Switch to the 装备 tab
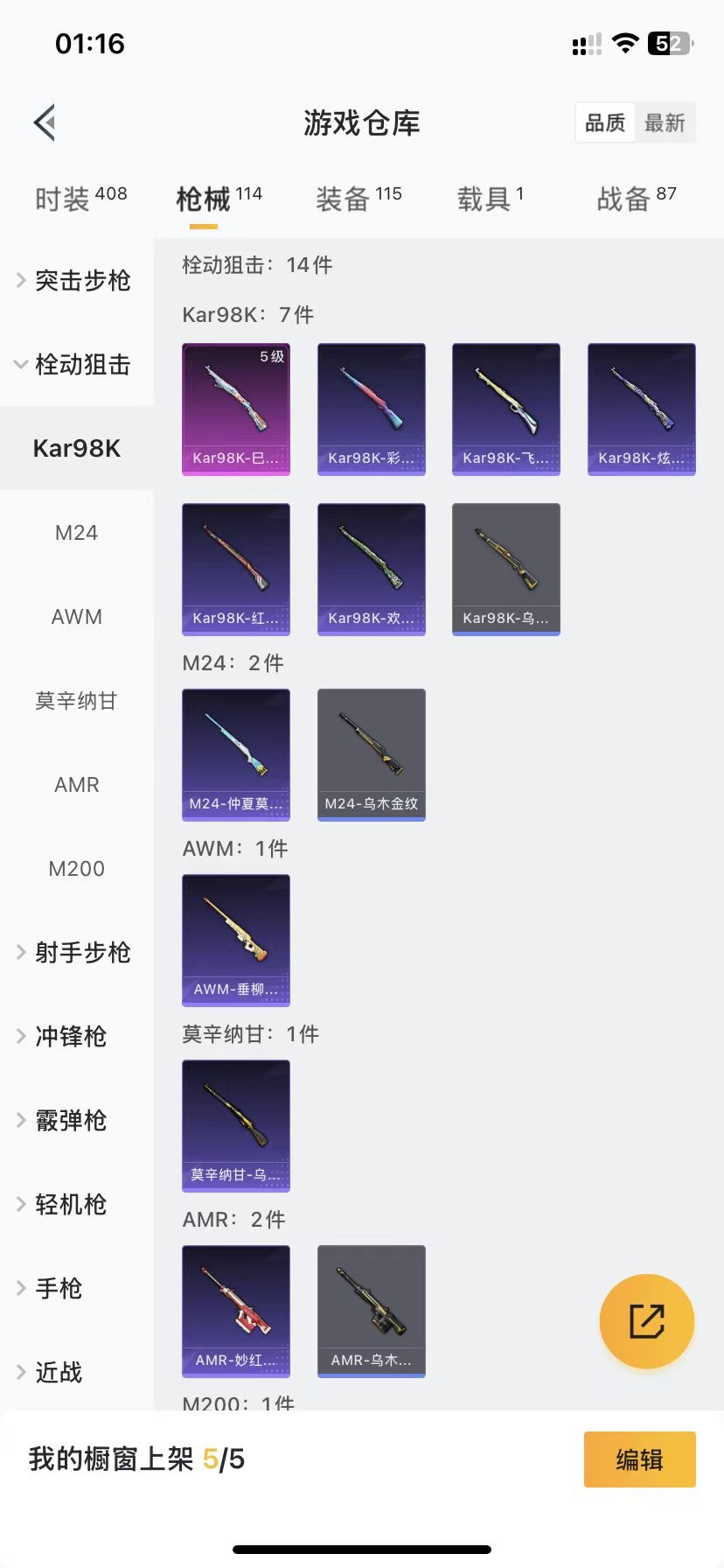The width and height of the screenshot is (724, 1568). pyautogui.click(x=359, y=199)
